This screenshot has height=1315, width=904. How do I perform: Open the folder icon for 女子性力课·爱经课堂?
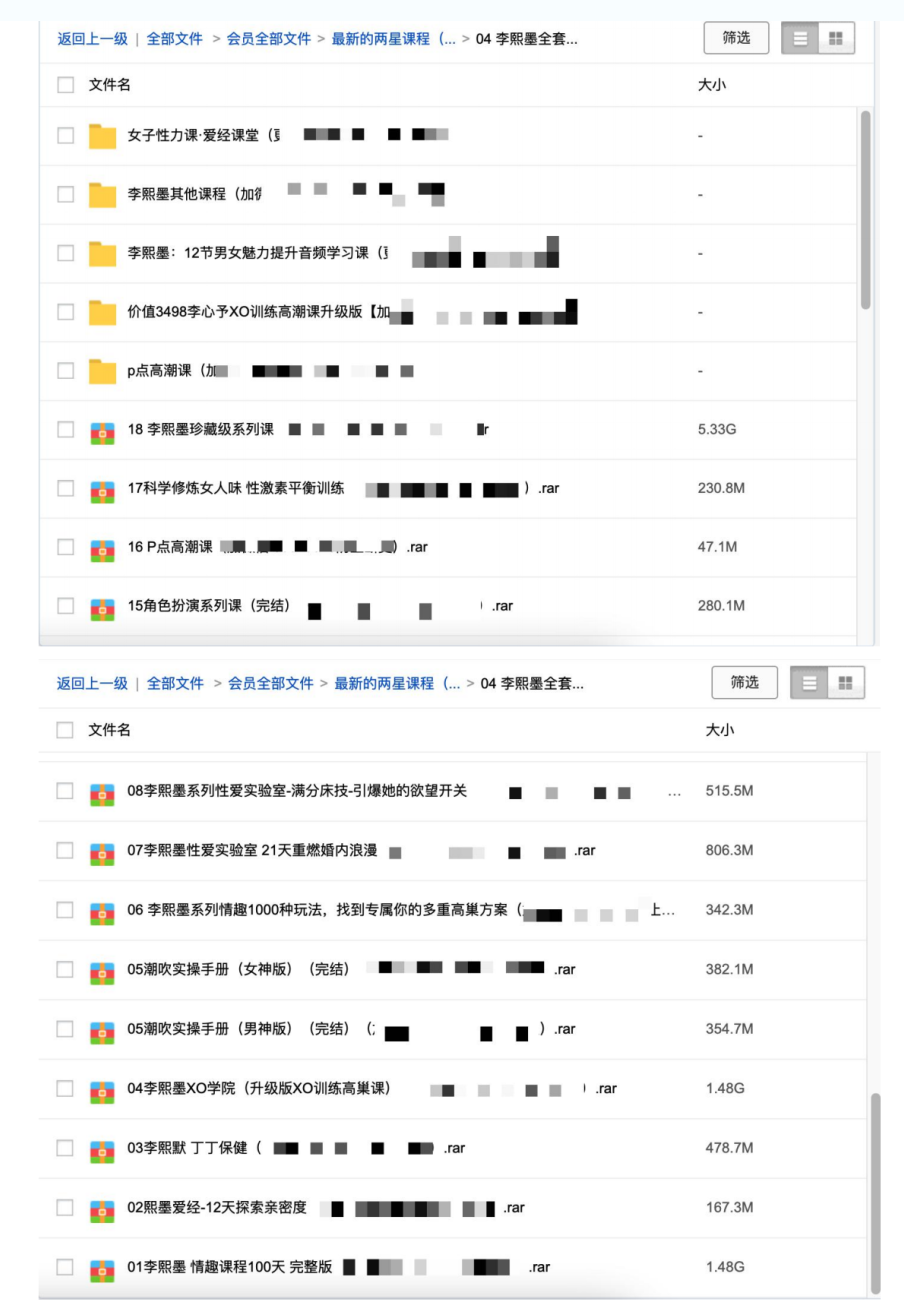pyautogui.click(x=101, y=135)
